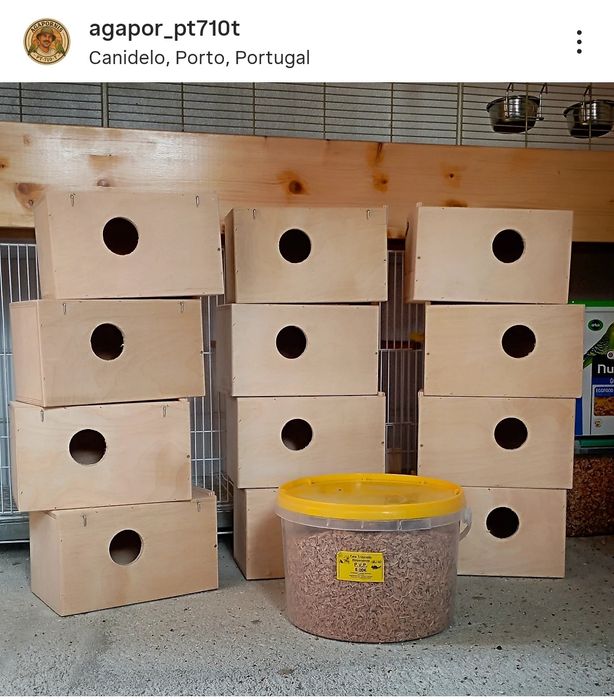This screenshot has height=699, width=614.
Task: Open the Canidelo, Porto, Portugal location
Action: point(199,58)
